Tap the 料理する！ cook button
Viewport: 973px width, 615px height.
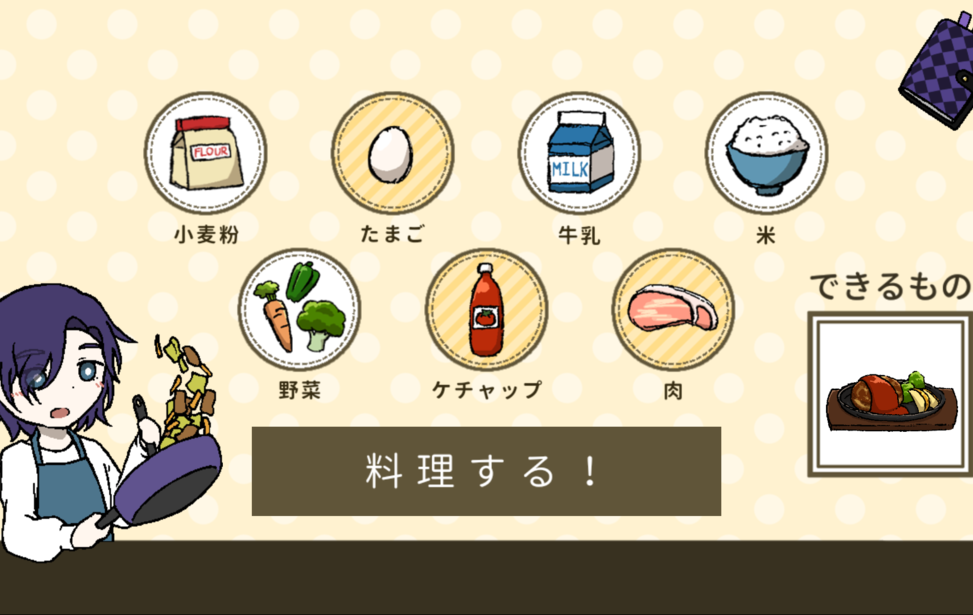tap(486, 471)
